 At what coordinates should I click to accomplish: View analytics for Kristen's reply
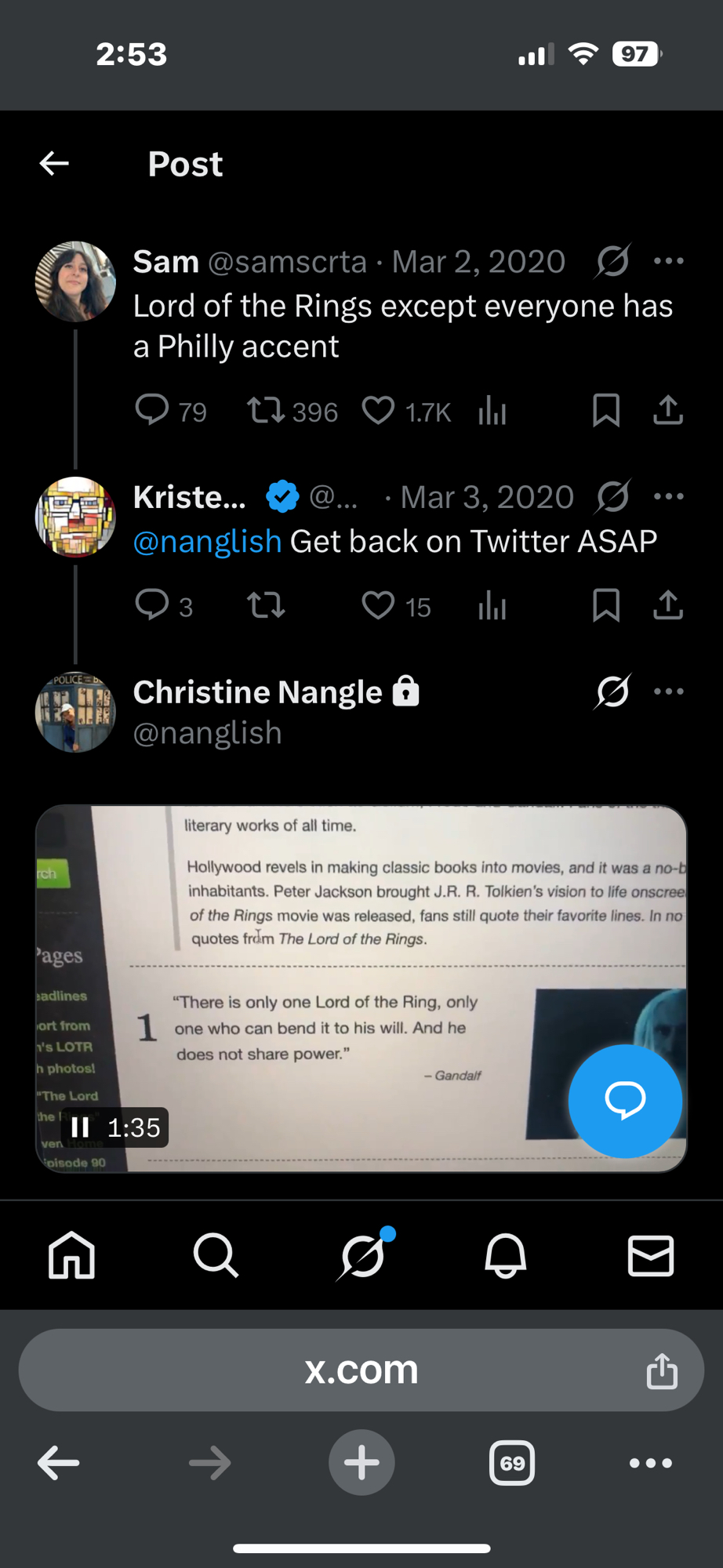492,606
